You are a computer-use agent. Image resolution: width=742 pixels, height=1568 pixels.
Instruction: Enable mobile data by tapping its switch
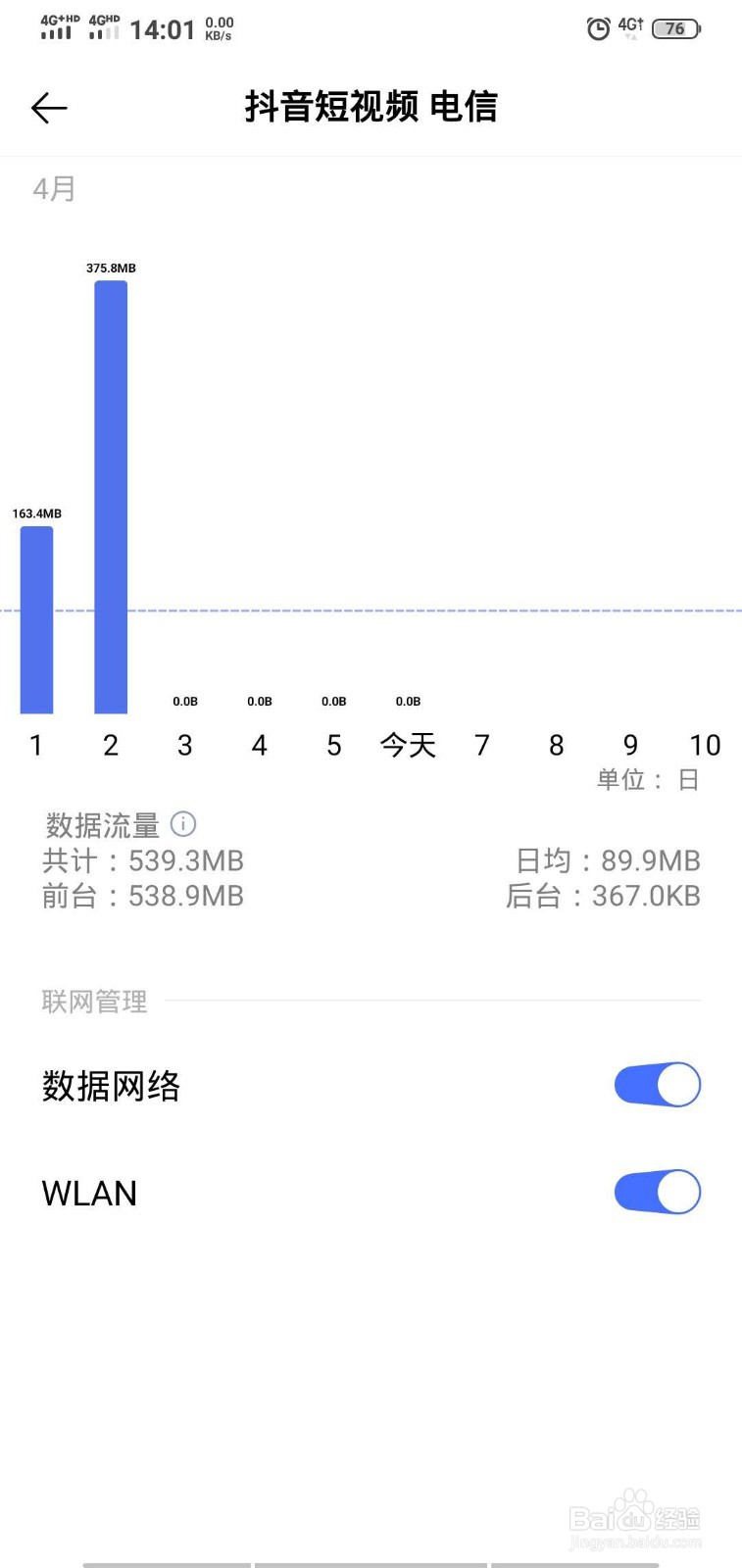coord(657,1085)
